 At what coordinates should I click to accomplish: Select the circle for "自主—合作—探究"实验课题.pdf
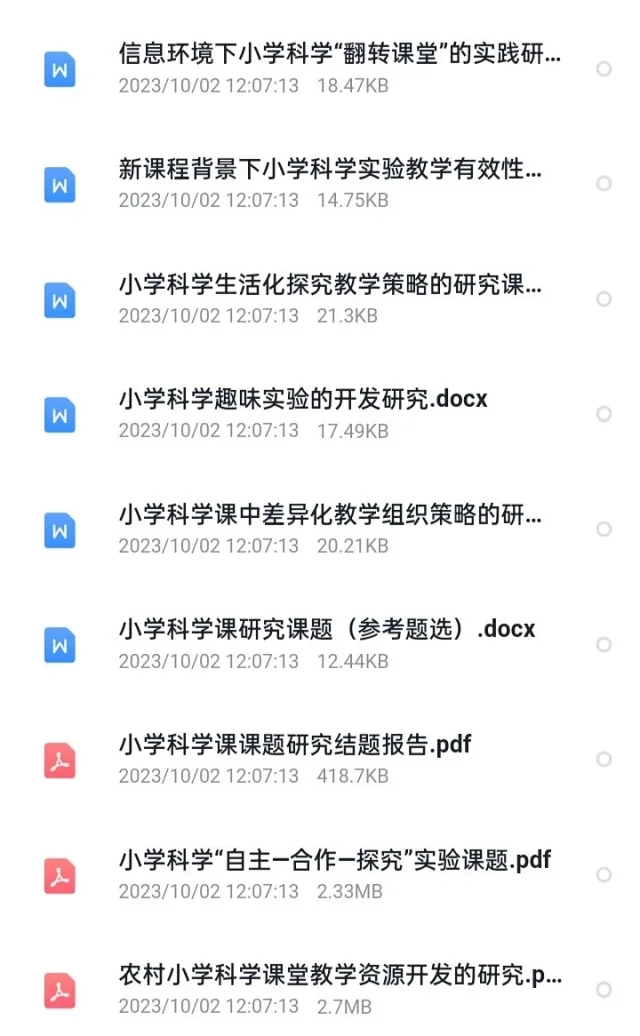[x=604, y=875]
